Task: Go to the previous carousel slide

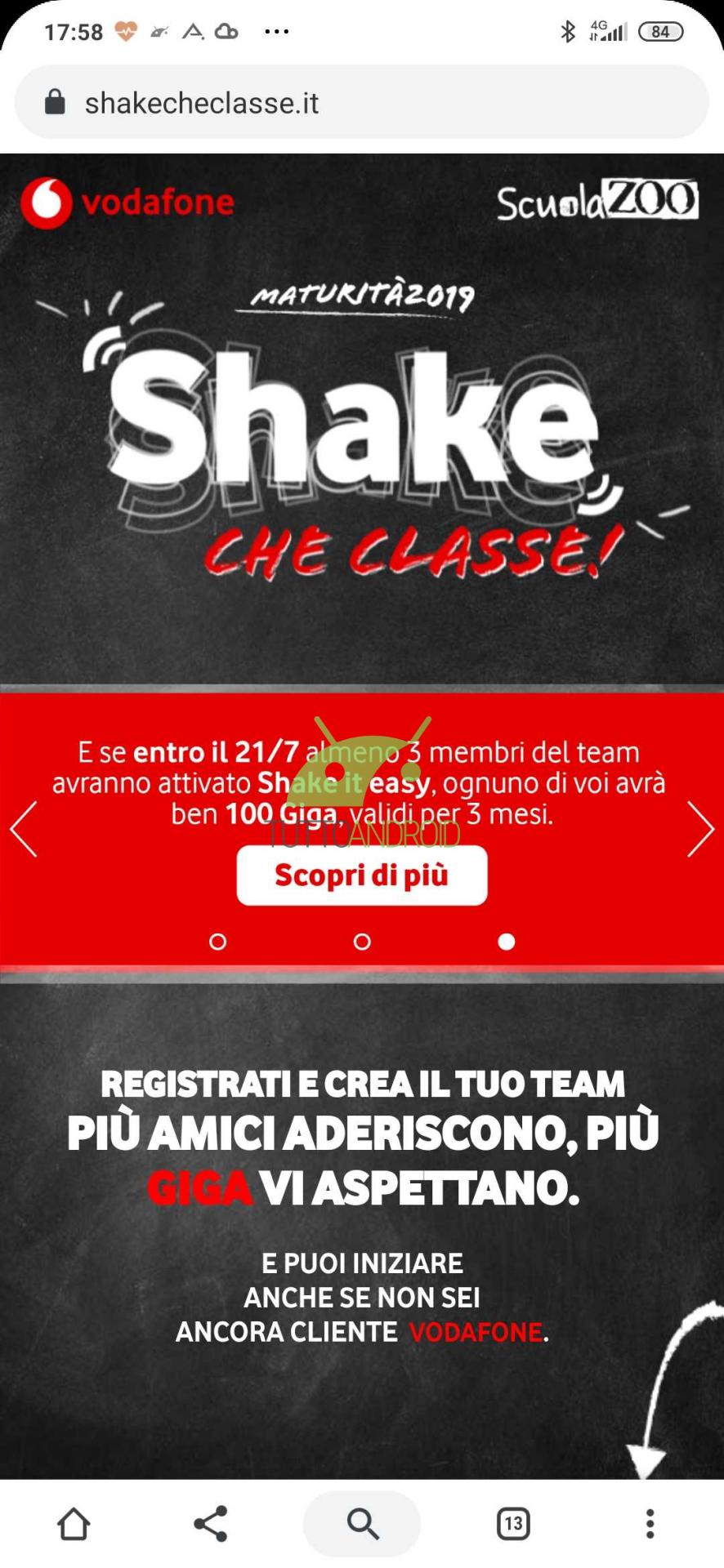Action: pyautogui.click(x=24, y=829)
